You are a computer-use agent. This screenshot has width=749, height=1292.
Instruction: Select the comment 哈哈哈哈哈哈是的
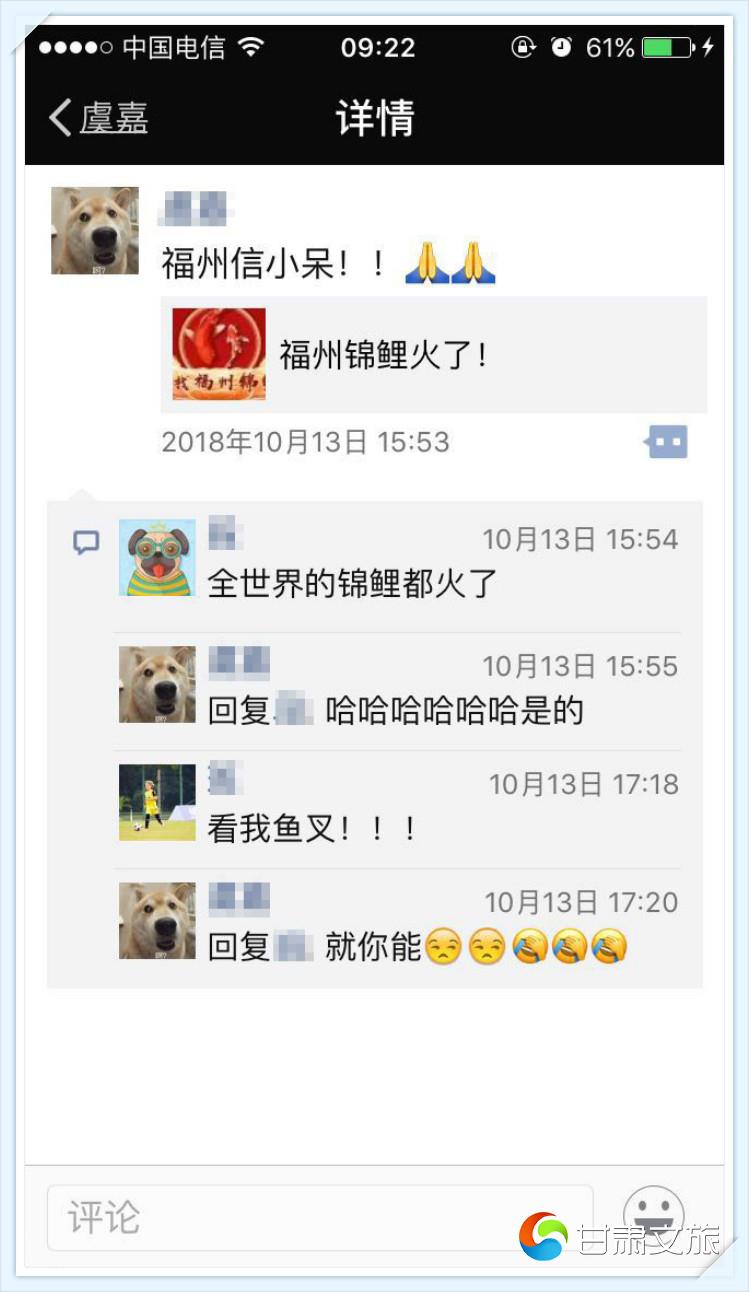click(455, 711)
